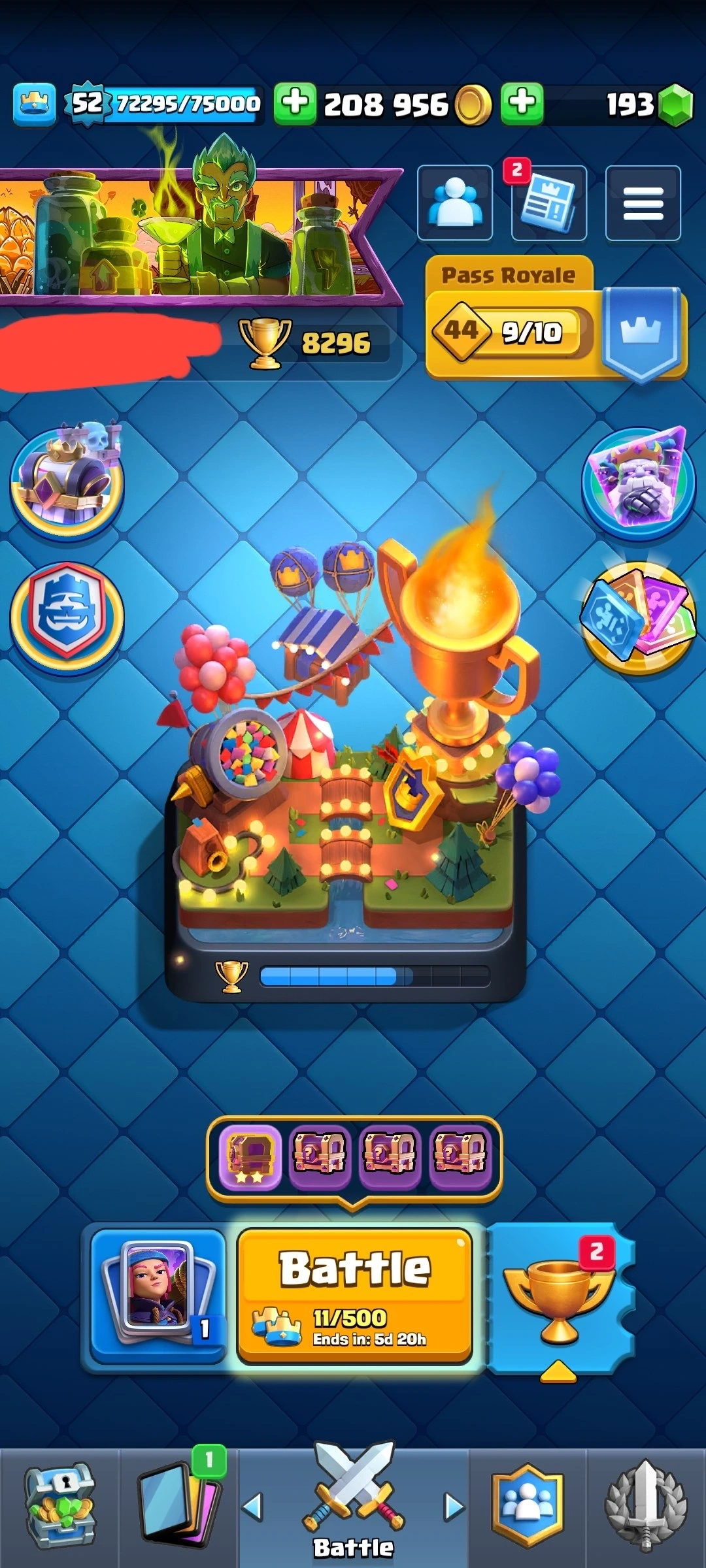Open the colorful card banners collection
Image resolution: width=706 pixels, height=1568 pixels.
click(639, 617)
